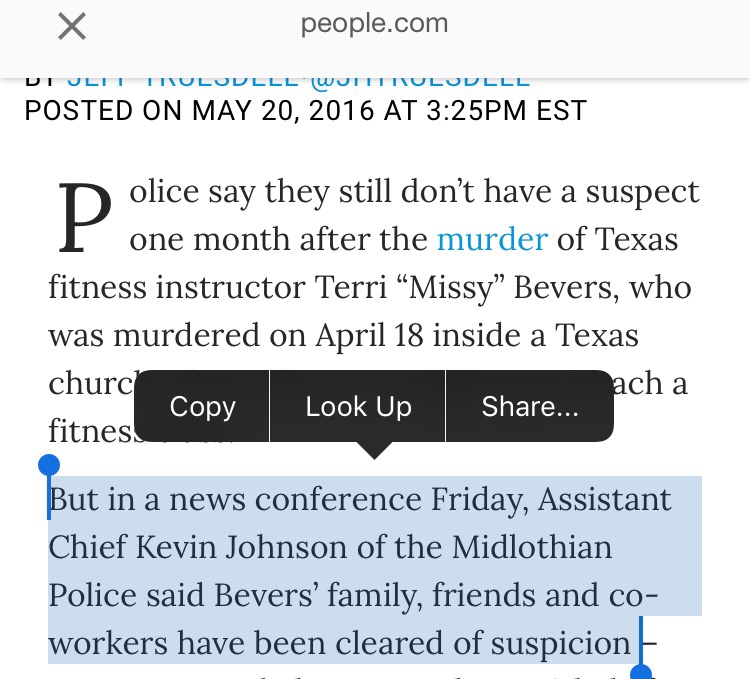Copy the selected text
The width and height of the screenshot is (750, 679).
tap(202, 406)
